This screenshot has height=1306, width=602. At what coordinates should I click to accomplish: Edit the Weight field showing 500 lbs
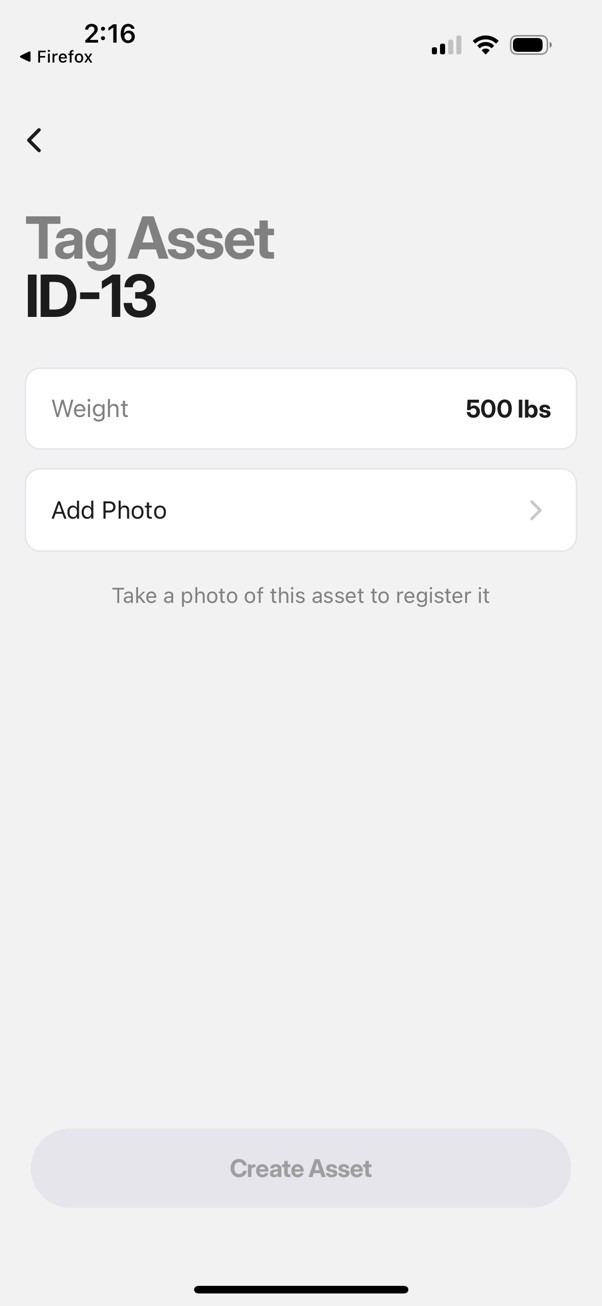click(x=300, y=409)
